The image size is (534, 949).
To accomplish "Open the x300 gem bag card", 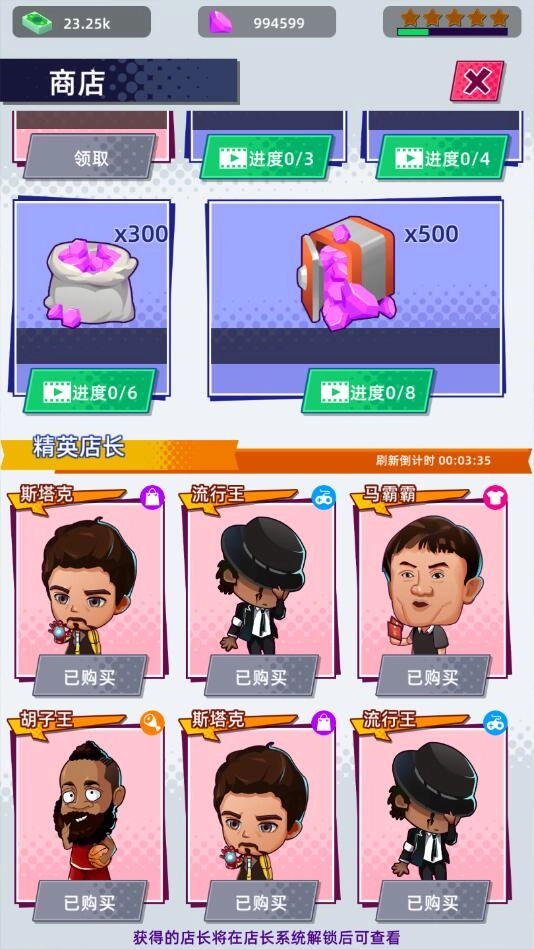I will (x=92, y=284).
